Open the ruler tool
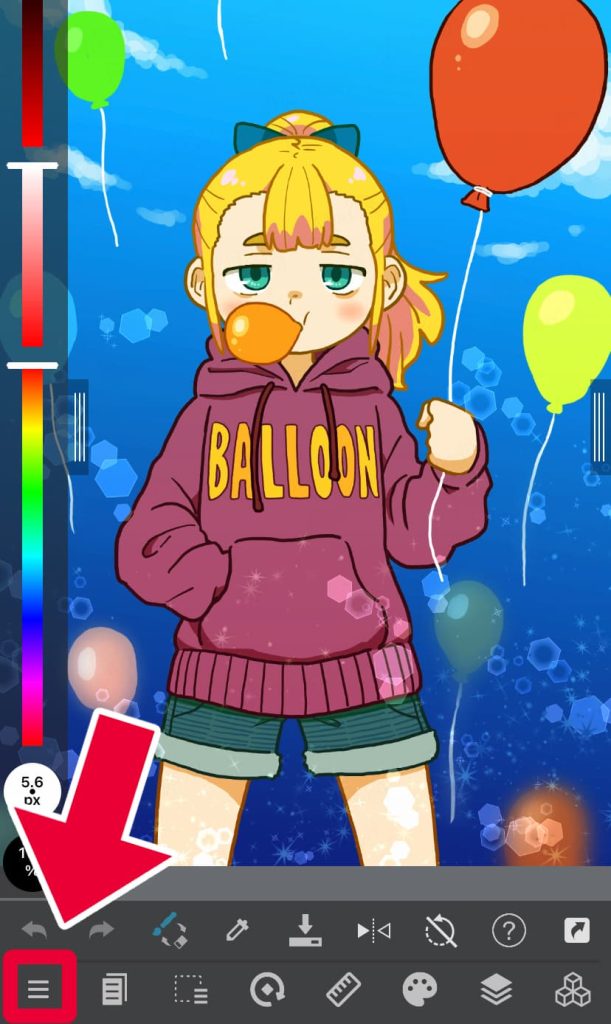The image size is (611, 1024). tap(343, 990)
